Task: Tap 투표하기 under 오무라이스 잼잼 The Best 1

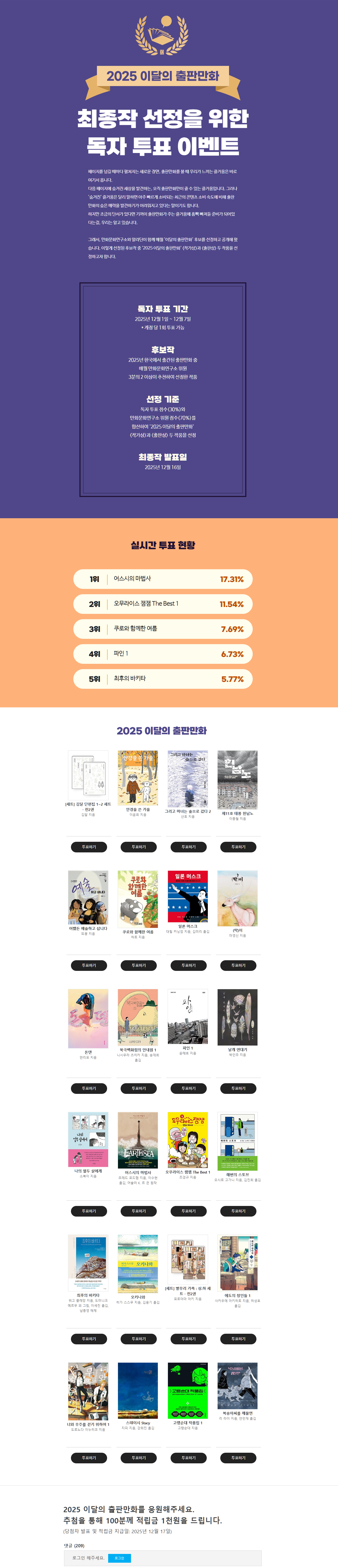Action: [x=188, y=1211]
